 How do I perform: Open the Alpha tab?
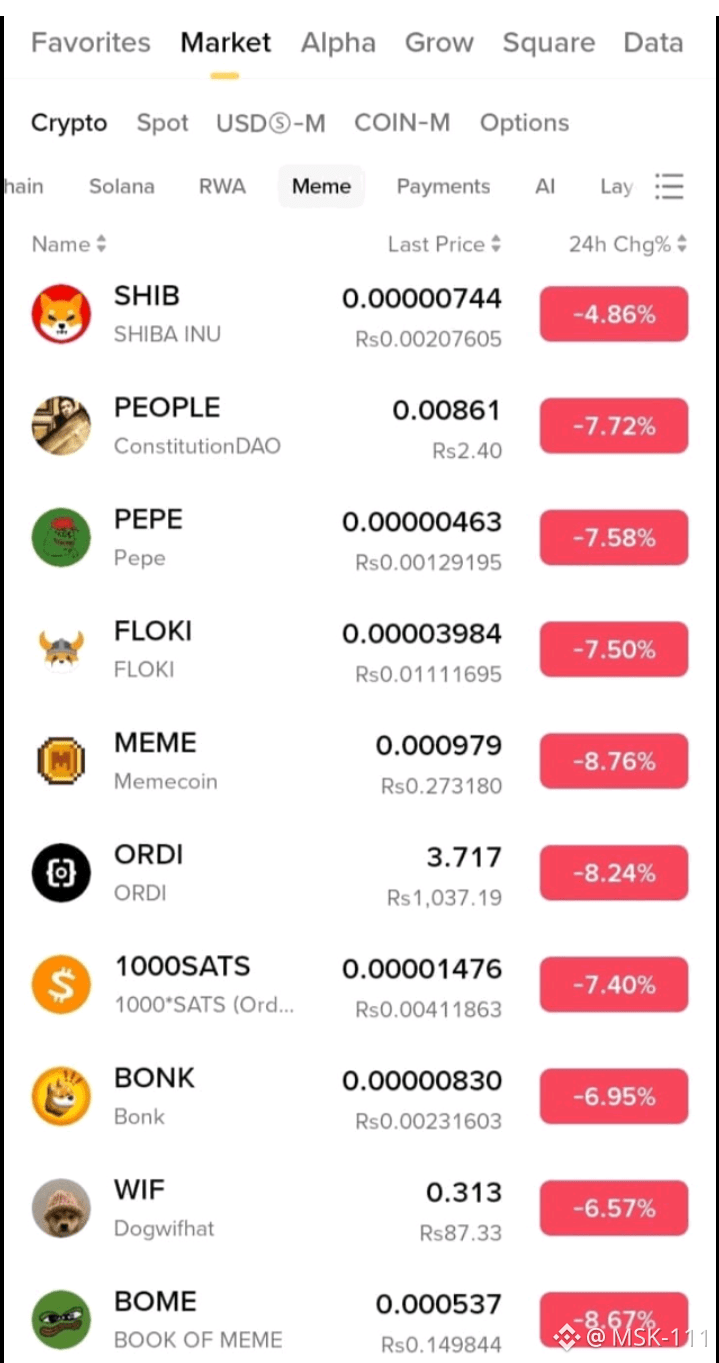(338, 43)
